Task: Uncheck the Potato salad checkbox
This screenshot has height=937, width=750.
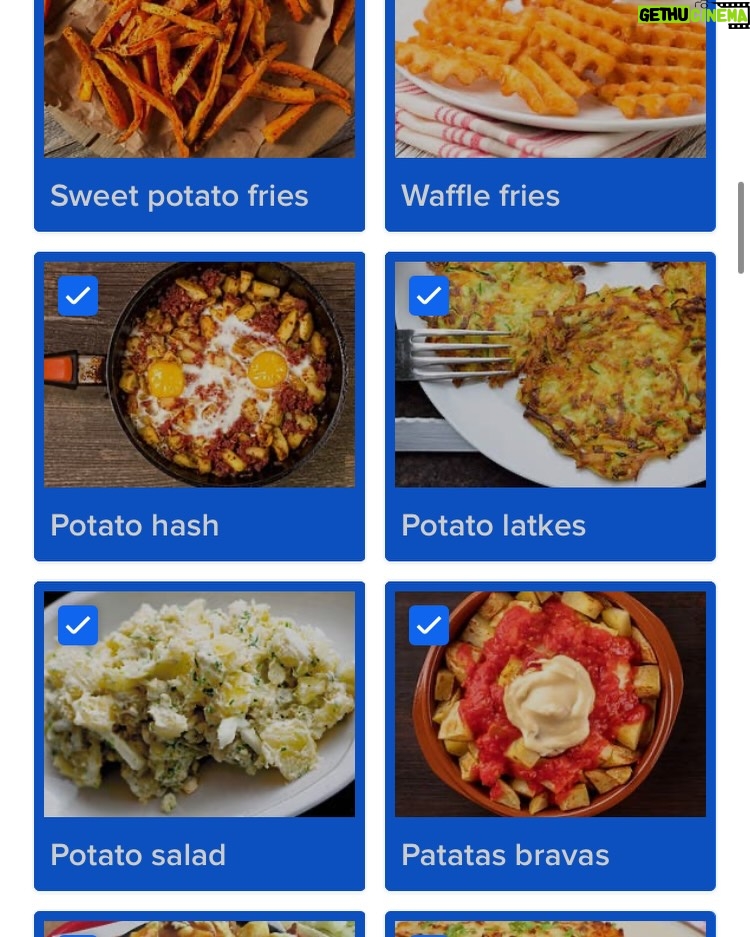Action: (x=78, y=626)
